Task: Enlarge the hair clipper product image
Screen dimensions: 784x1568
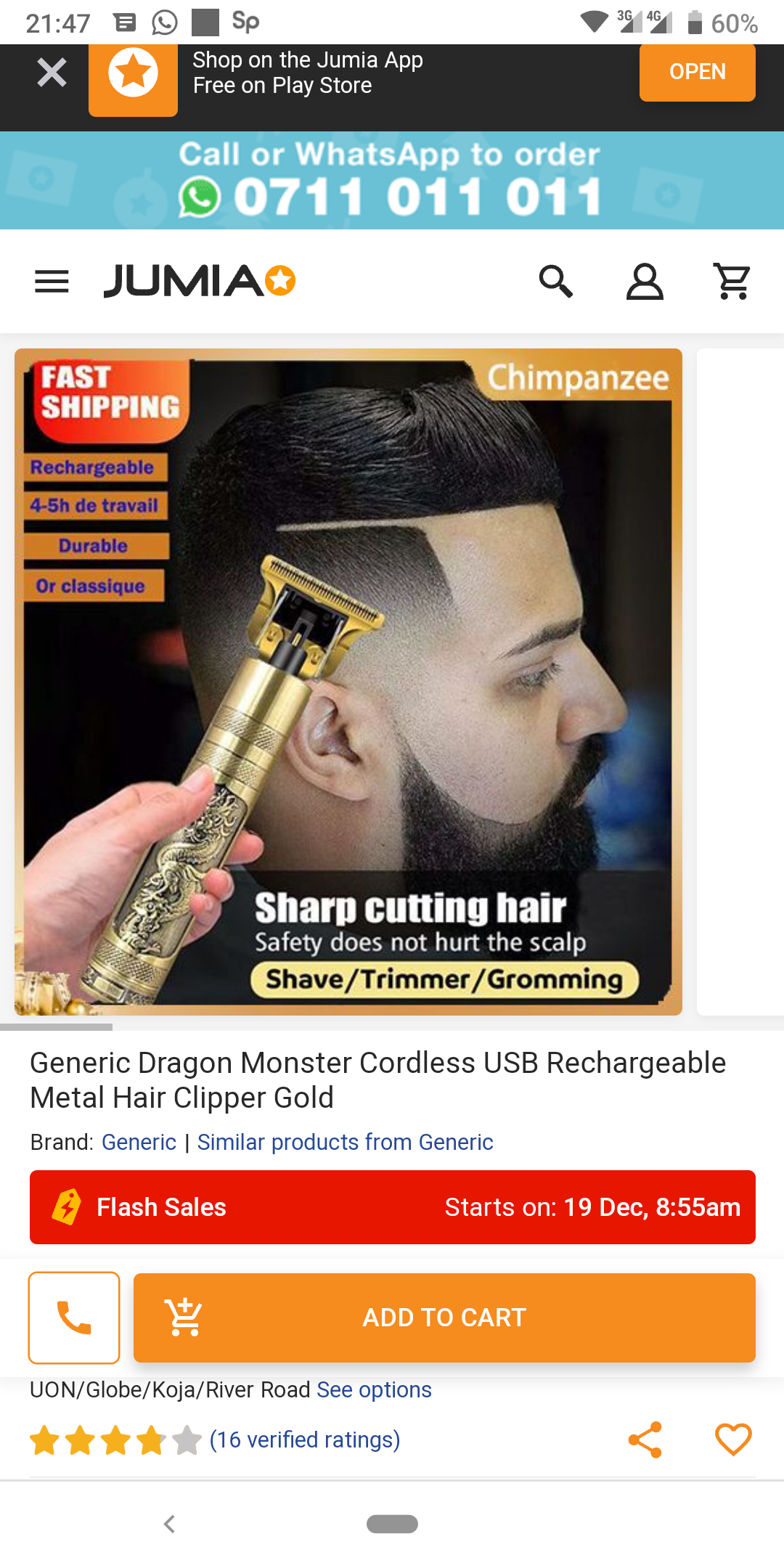Action: pos(348,682)
